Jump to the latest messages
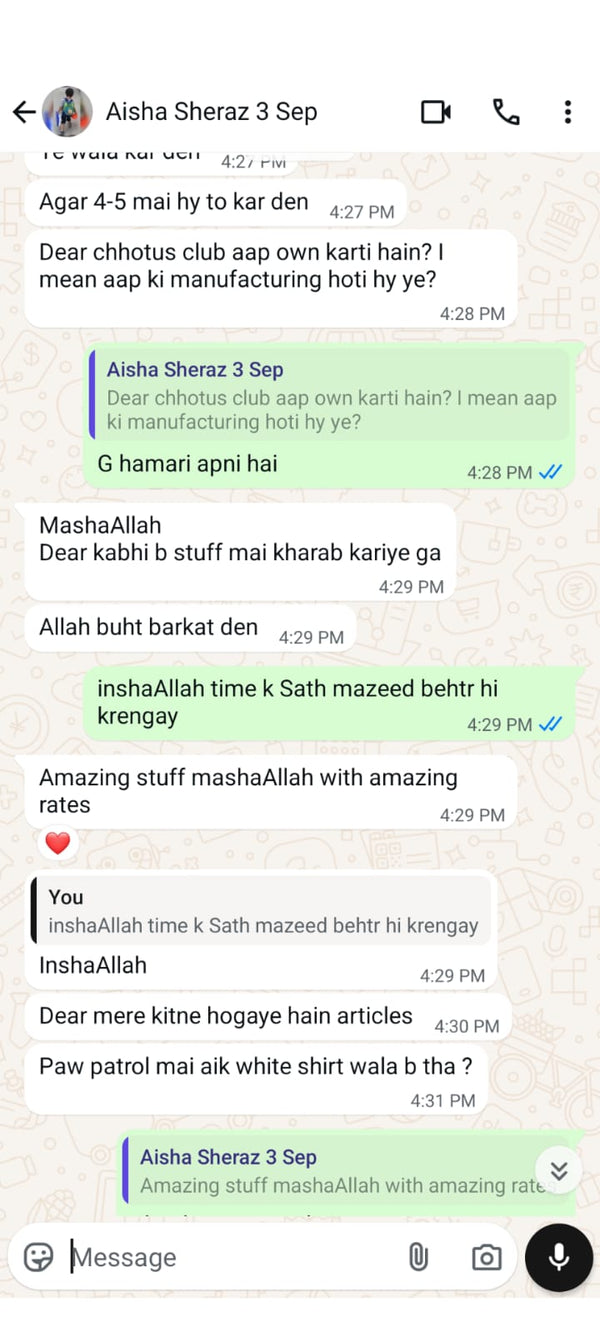Viewport: 600px width, 1333px height. point(559,1171)
